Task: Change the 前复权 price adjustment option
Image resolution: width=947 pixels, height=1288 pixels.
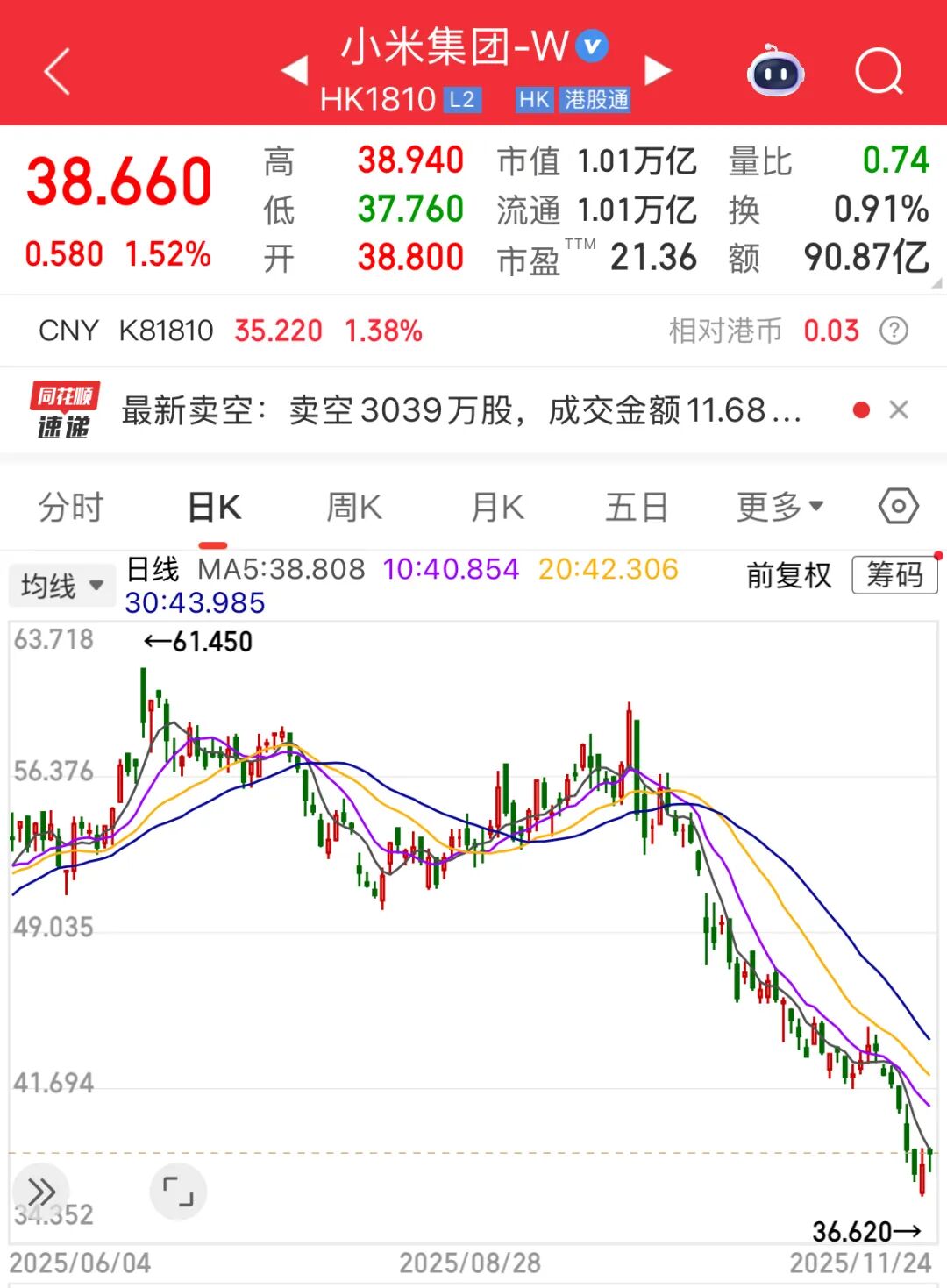Action: point(788,576)
